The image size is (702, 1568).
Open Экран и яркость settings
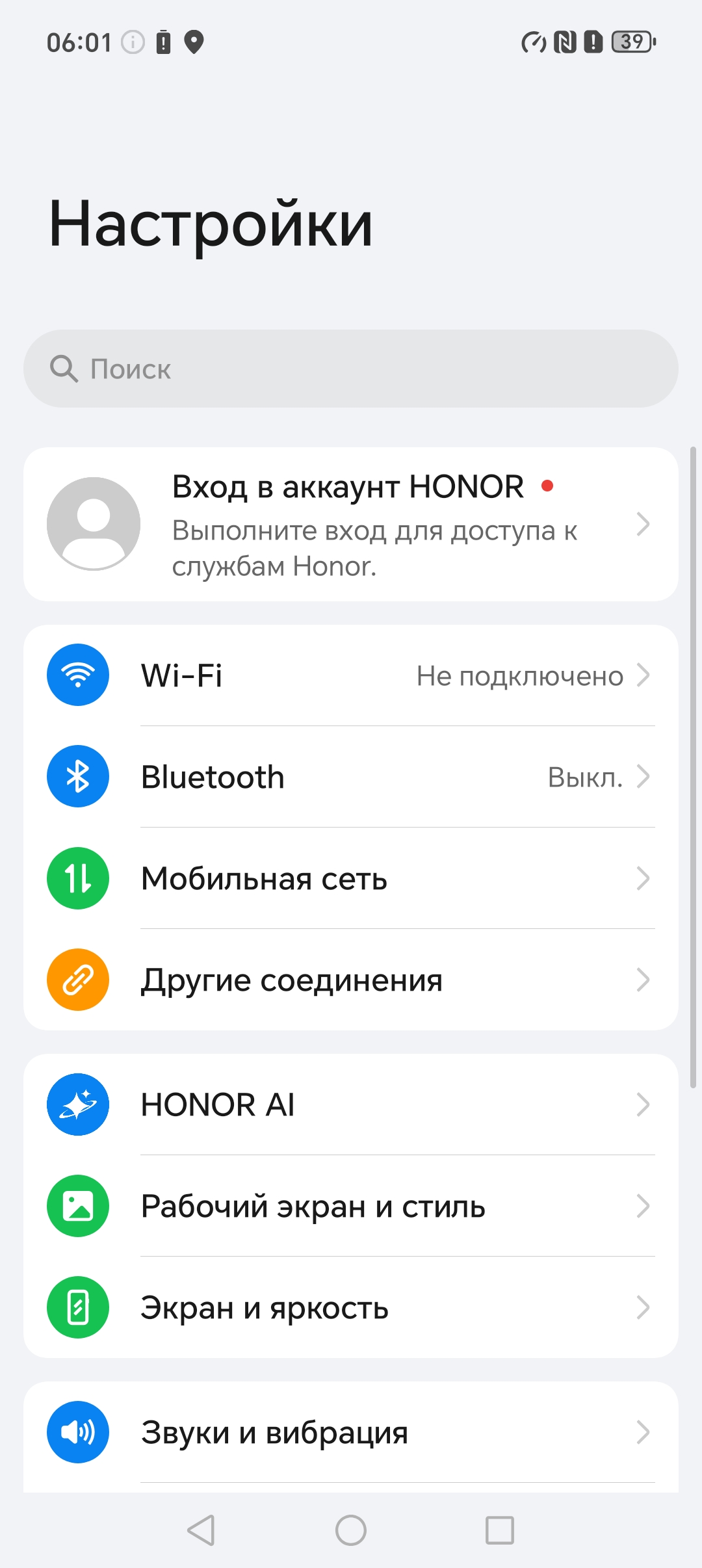(x=351, y=1307)
